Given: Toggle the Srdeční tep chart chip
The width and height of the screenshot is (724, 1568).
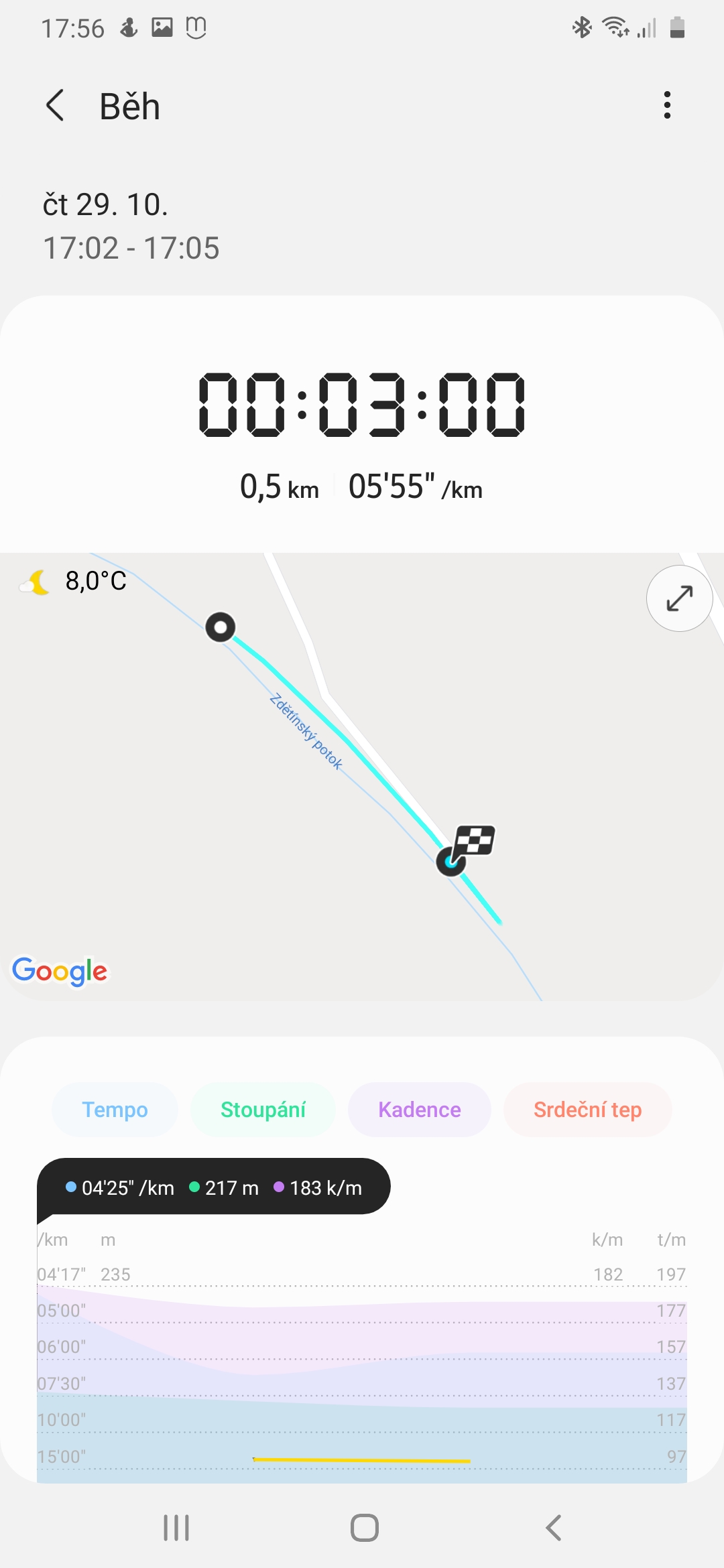Looking at the screenshot, I should [x=588, y=1110].
